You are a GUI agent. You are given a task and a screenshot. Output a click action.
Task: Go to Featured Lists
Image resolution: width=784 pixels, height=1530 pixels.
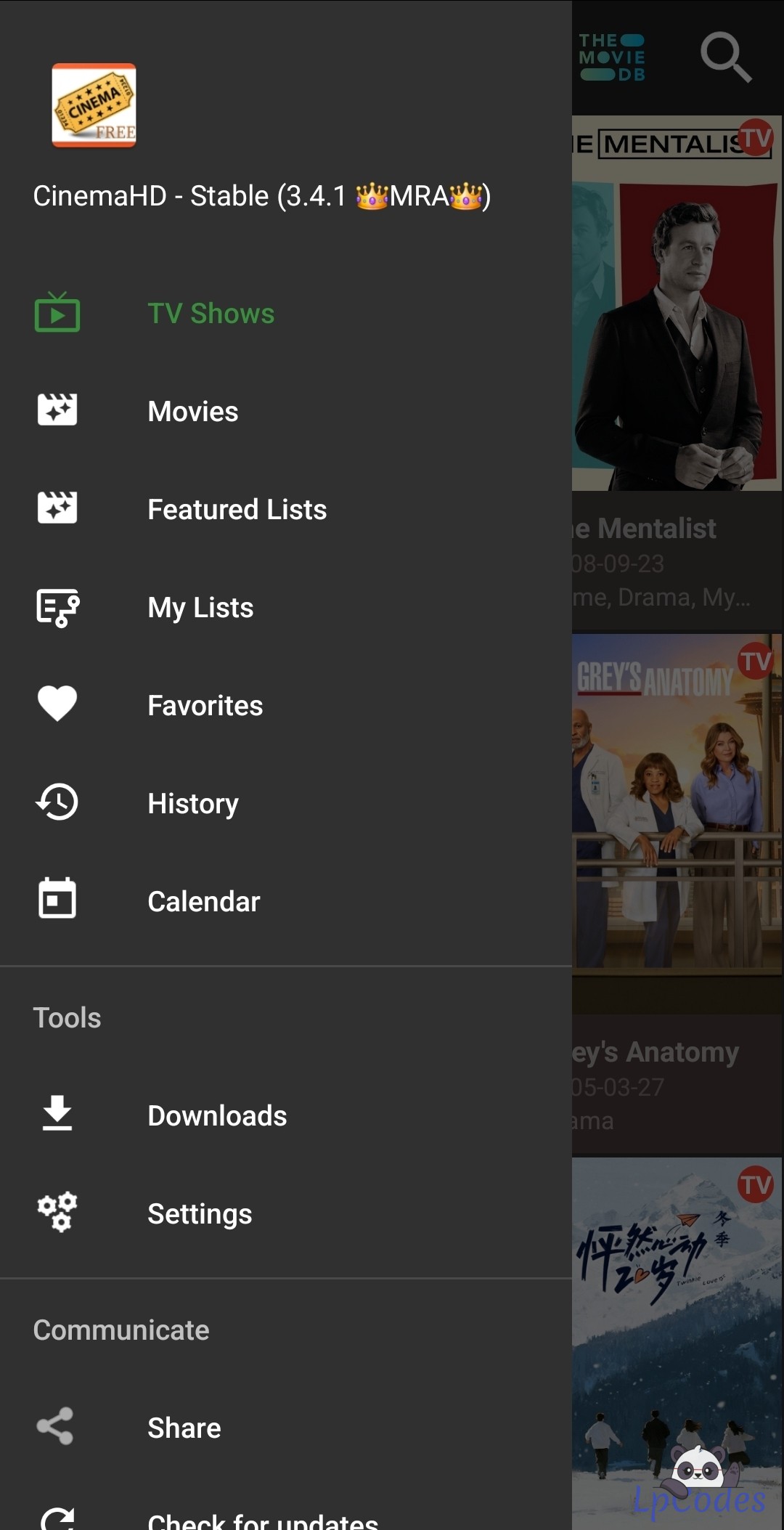[286, 510]
